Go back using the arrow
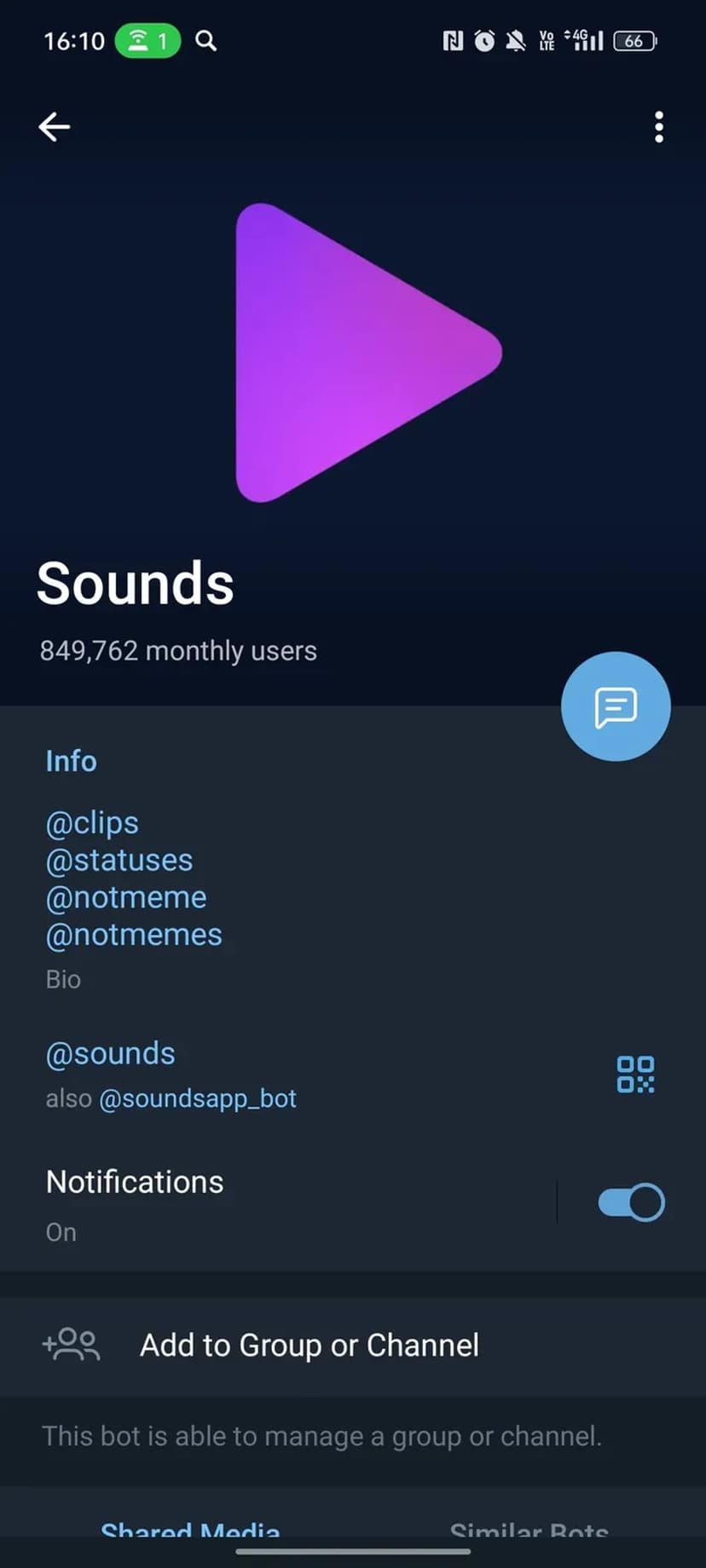The width and height of the screenshot is (706, 1568). [x=55, y=127]
